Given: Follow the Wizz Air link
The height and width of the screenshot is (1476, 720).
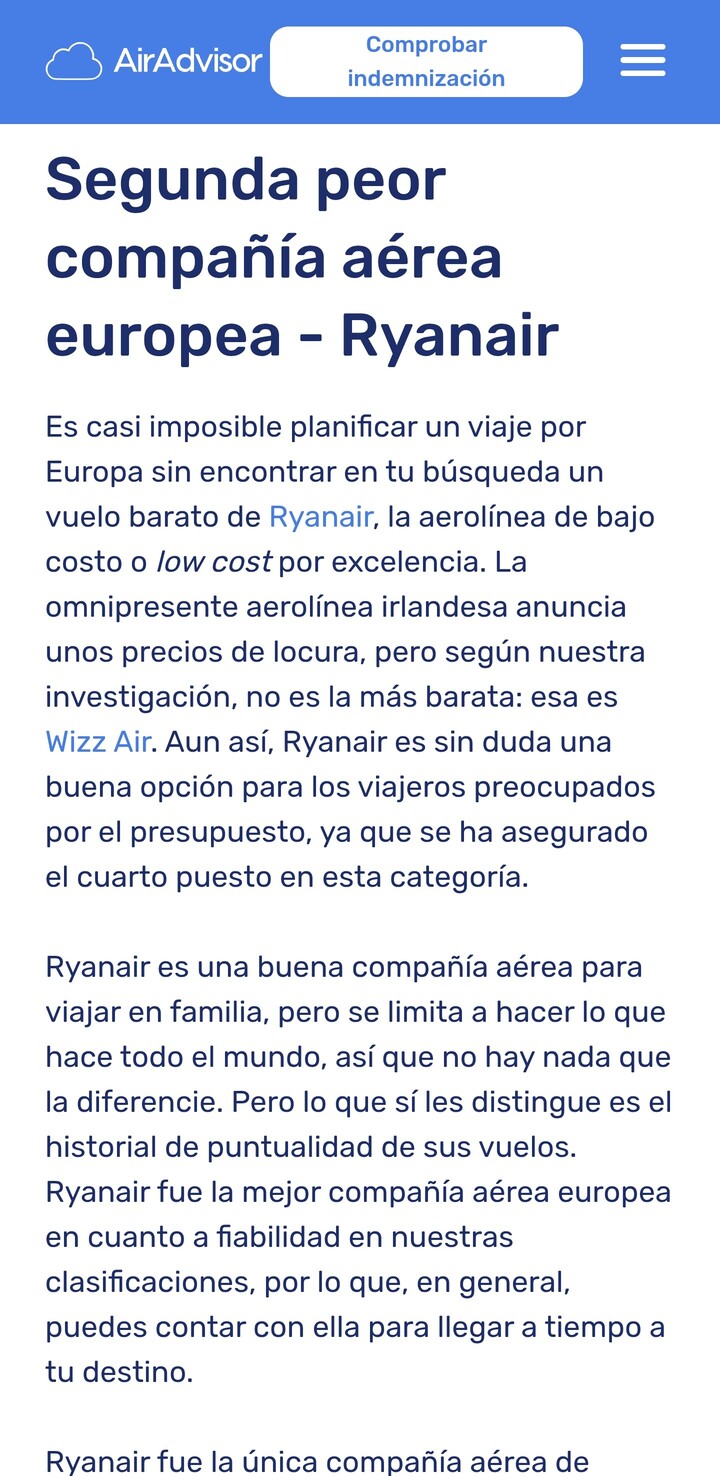Looking at the screenshot, I should point(98,742).
